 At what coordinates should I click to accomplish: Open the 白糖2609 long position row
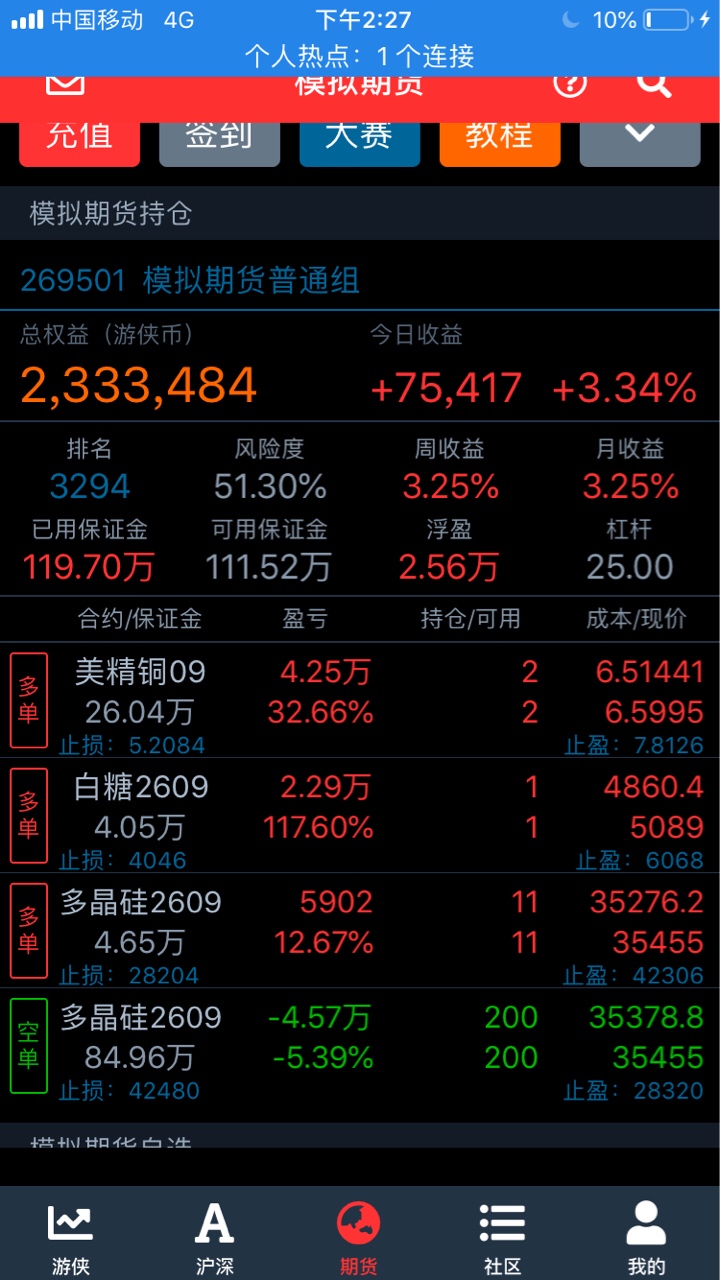(360, 815)
